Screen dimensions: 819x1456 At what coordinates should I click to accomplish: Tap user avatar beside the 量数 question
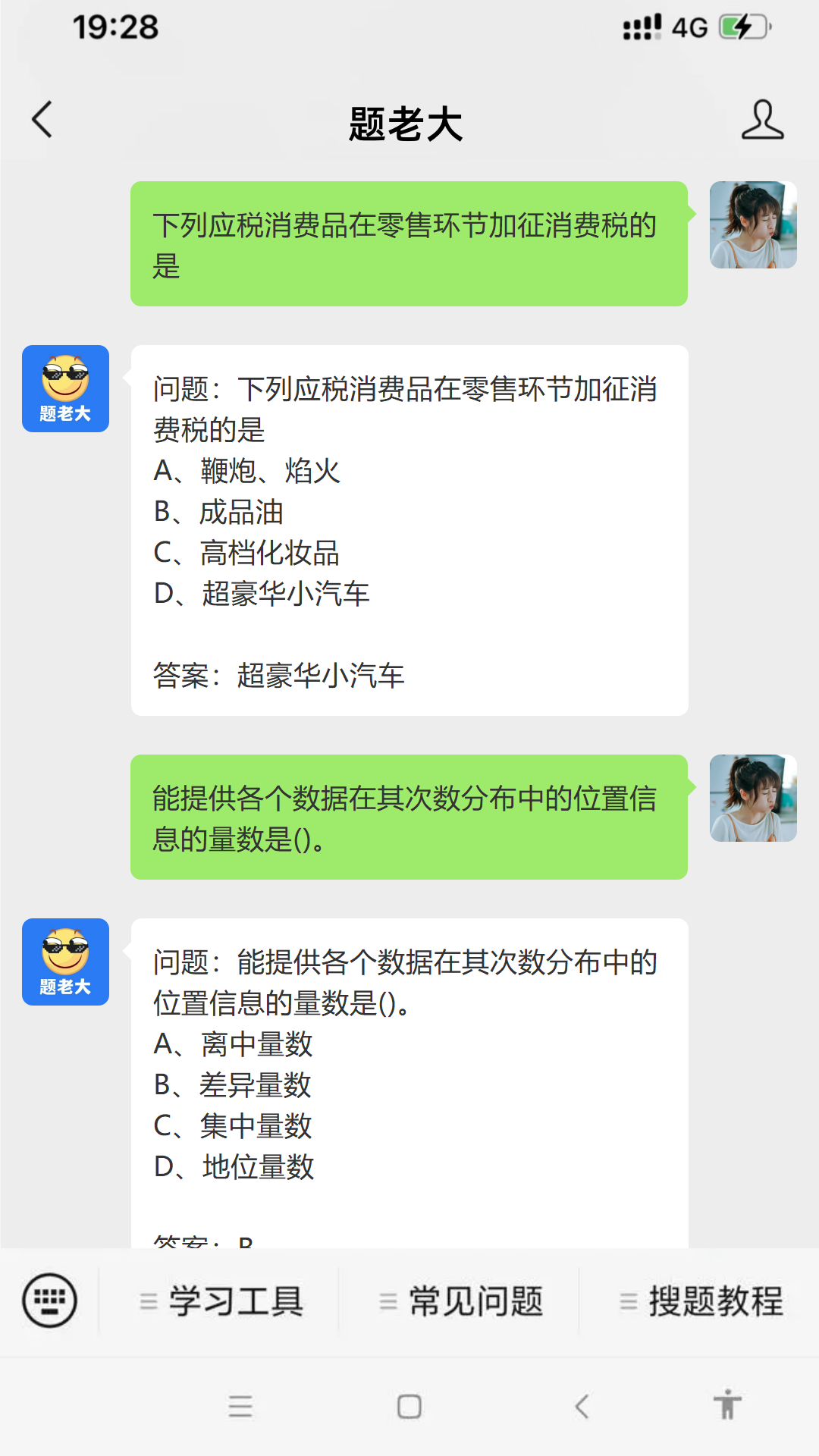coord(752,798)
